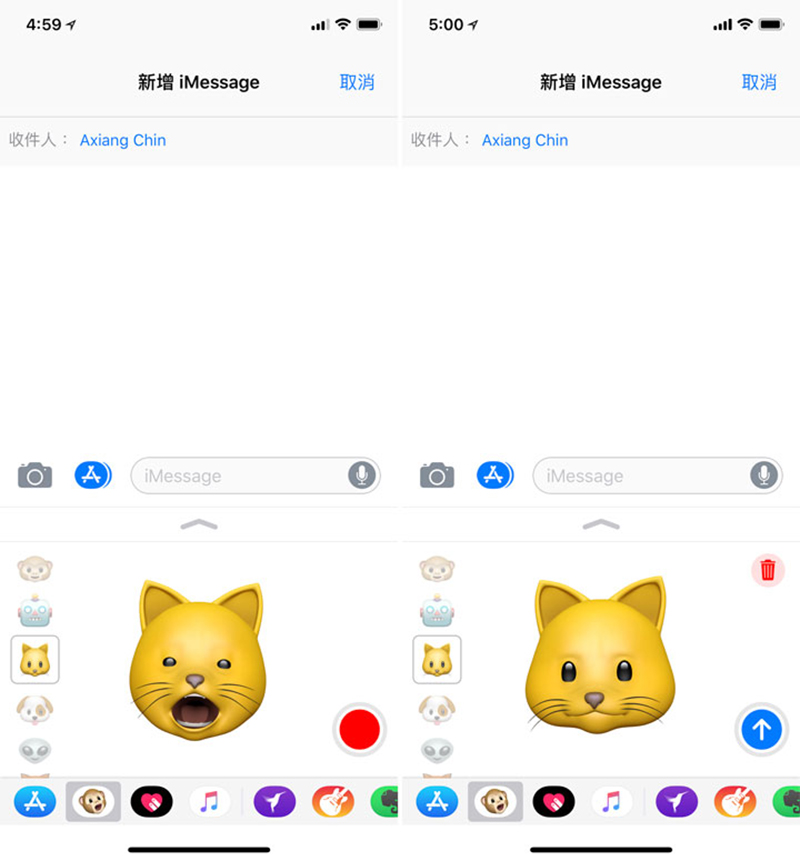
Task: Start recording with the red record button
Action: click(x=360, y=730)
